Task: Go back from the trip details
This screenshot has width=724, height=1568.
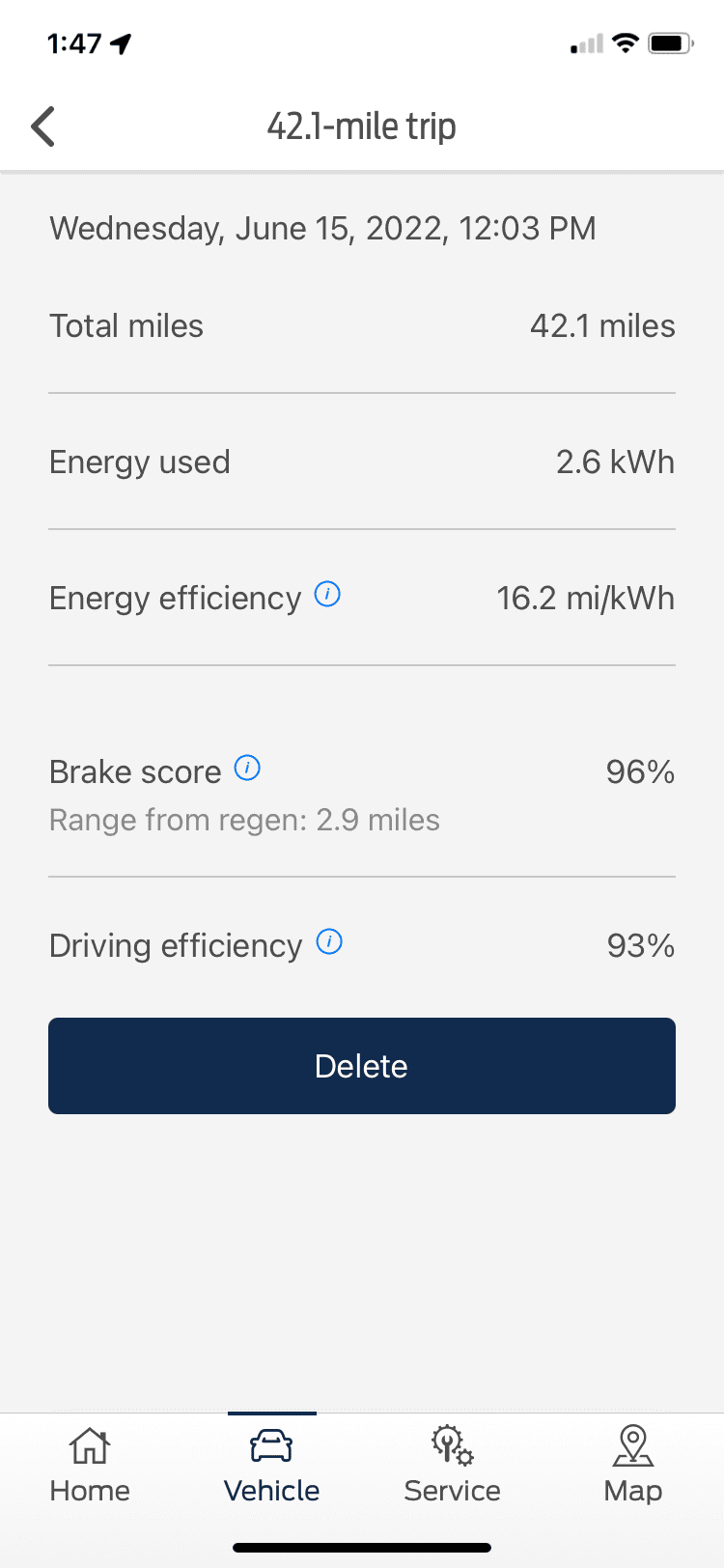Action: click(43, 126)
